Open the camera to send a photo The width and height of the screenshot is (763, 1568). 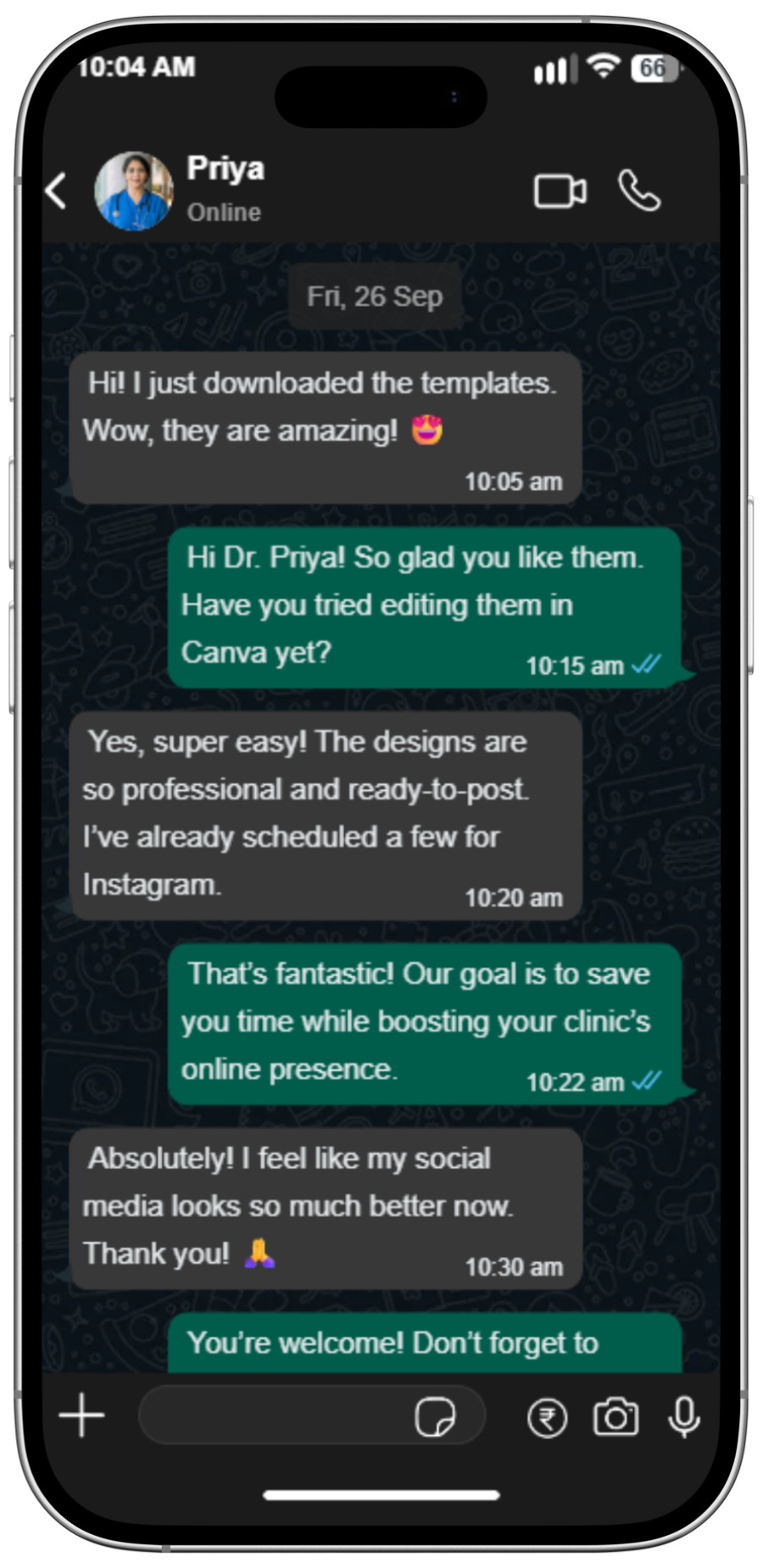(615, 1416)
